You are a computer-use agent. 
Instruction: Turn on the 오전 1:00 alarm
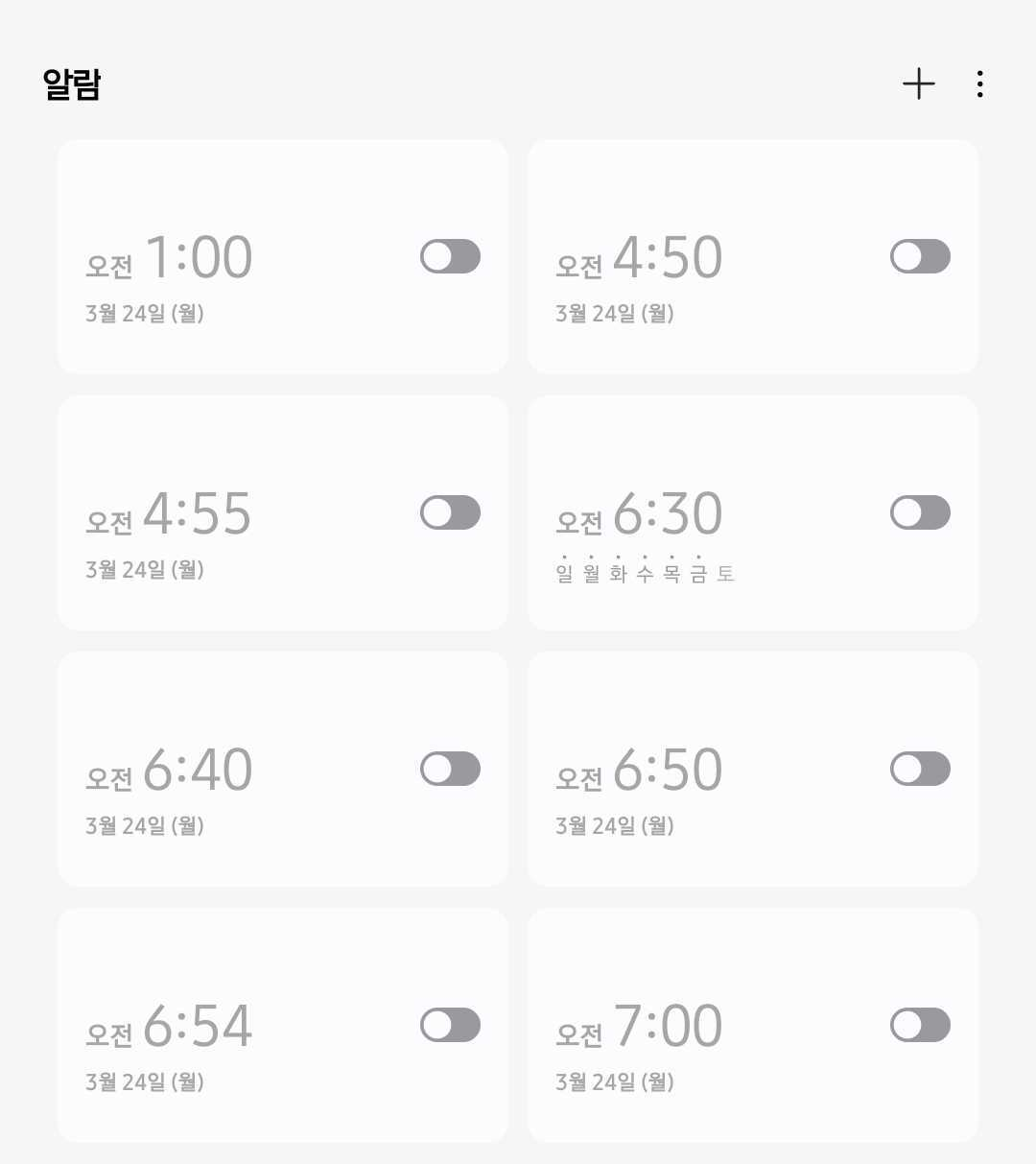point(450,256)
